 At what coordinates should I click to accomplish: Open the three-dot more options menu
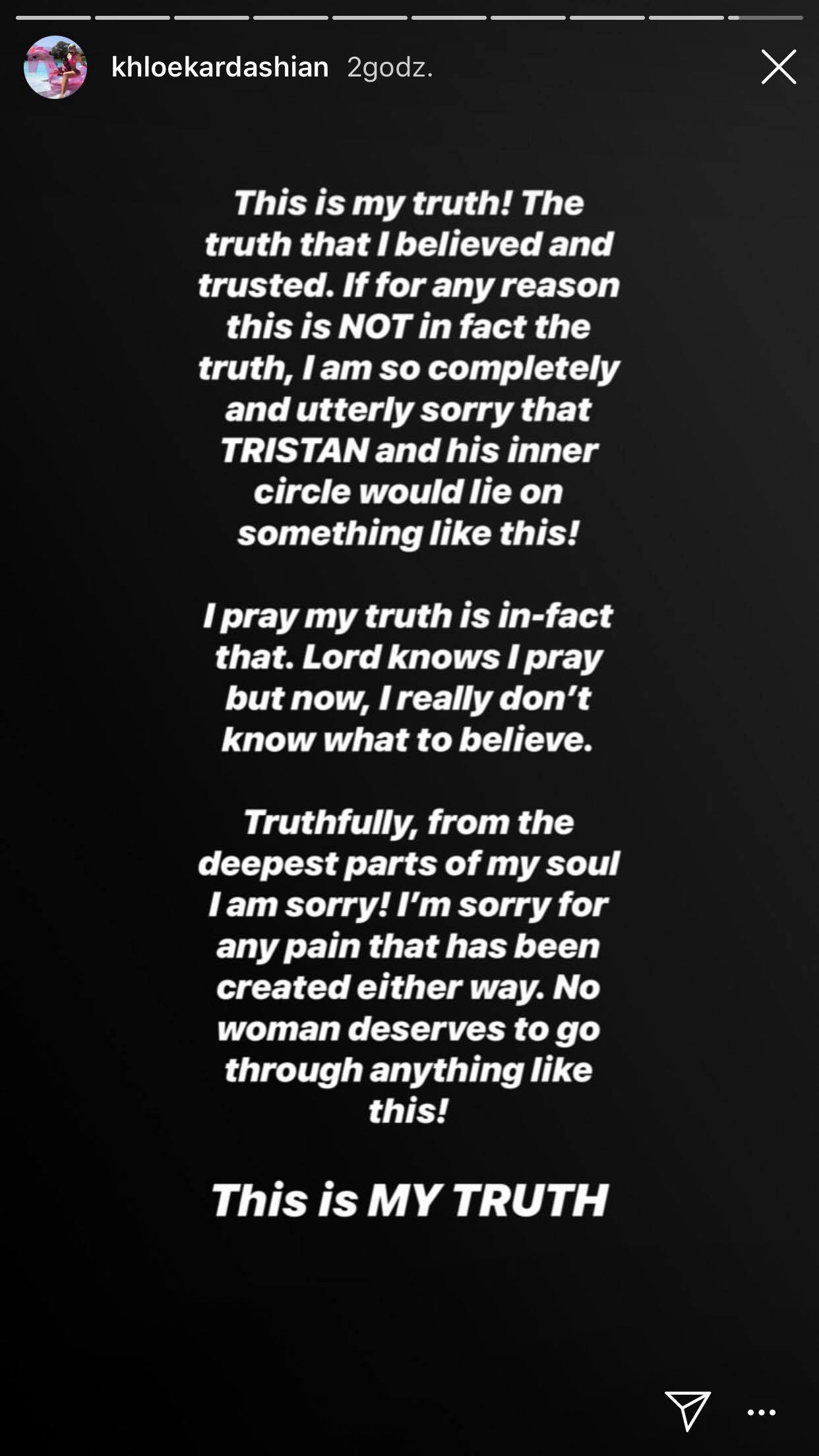pos(761,1412)
